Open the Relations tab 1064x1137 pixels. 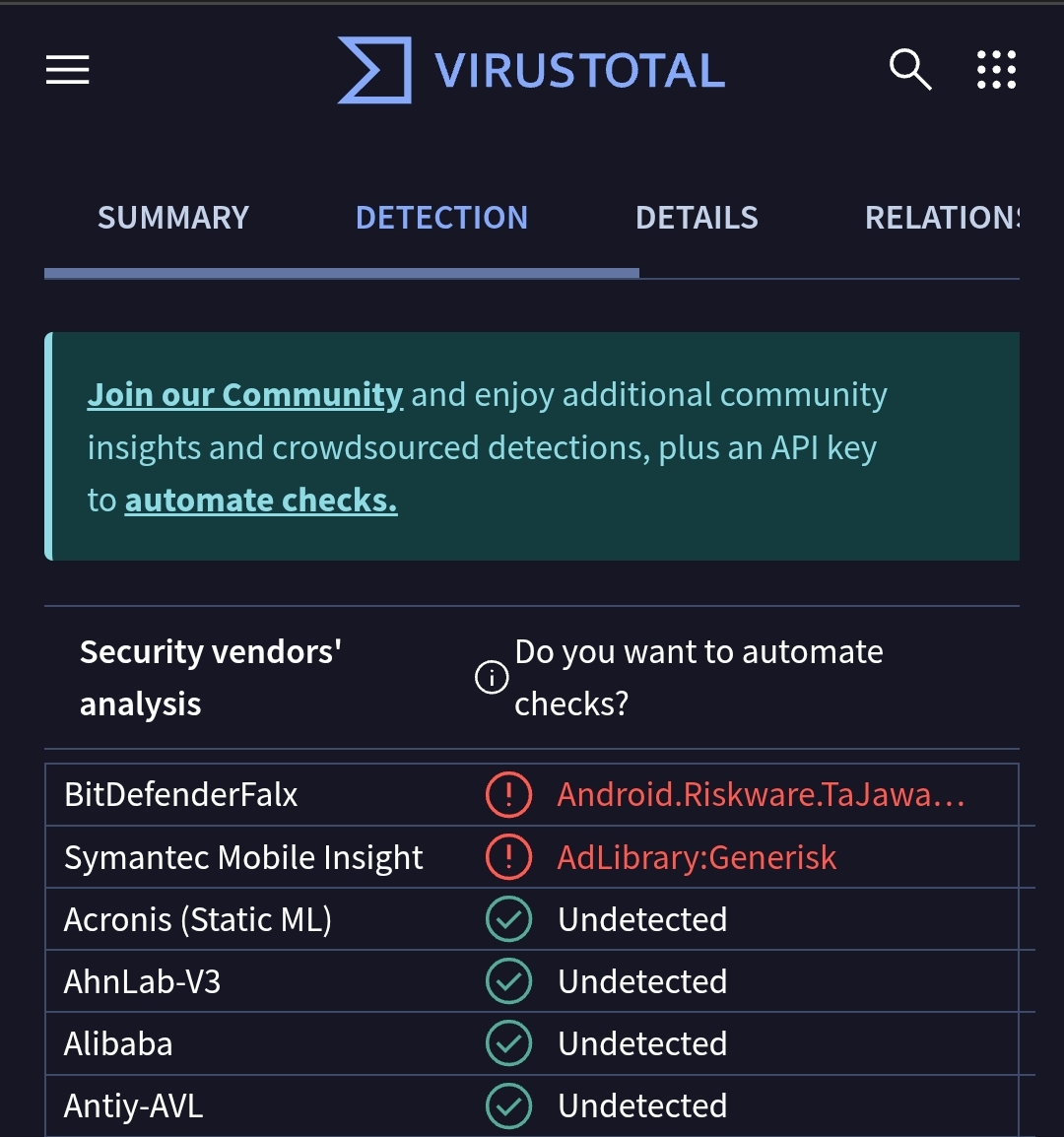[941, 218]
